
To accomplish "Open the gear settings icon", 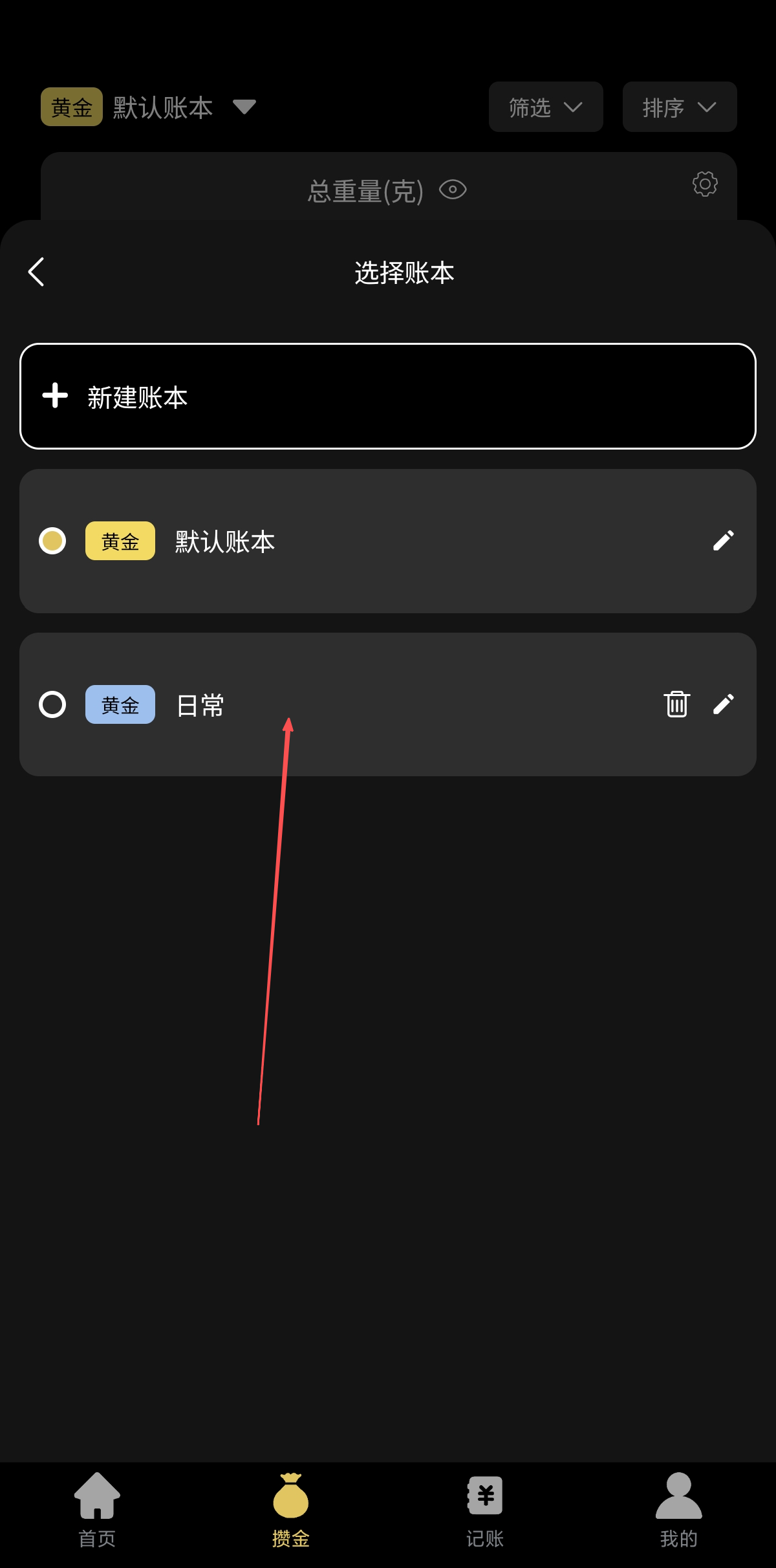I will pyautogui.click(x=705, y=184).
